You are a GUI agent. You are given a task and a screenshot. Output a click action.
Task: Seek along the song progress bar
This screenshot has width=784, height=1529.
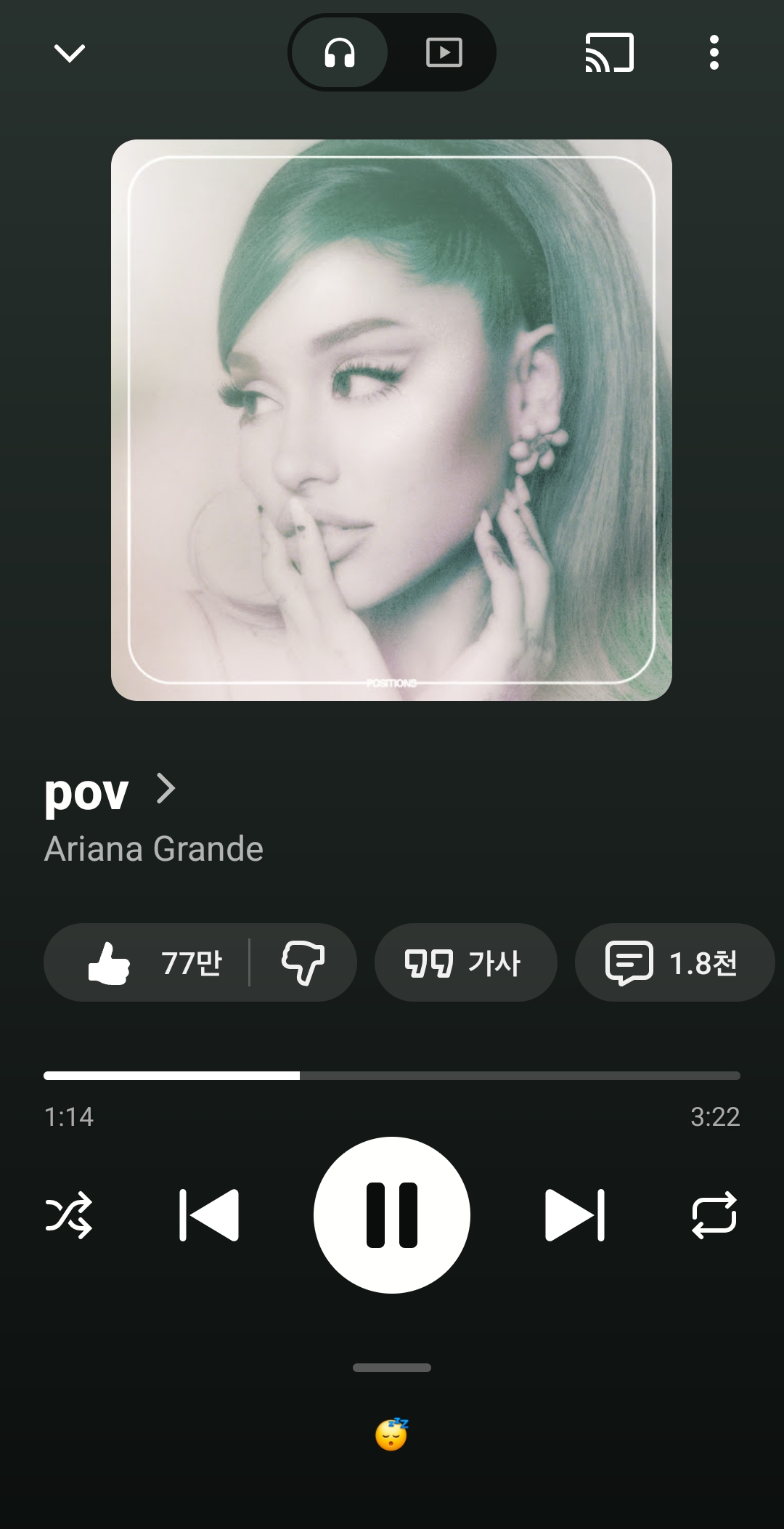392,1076
